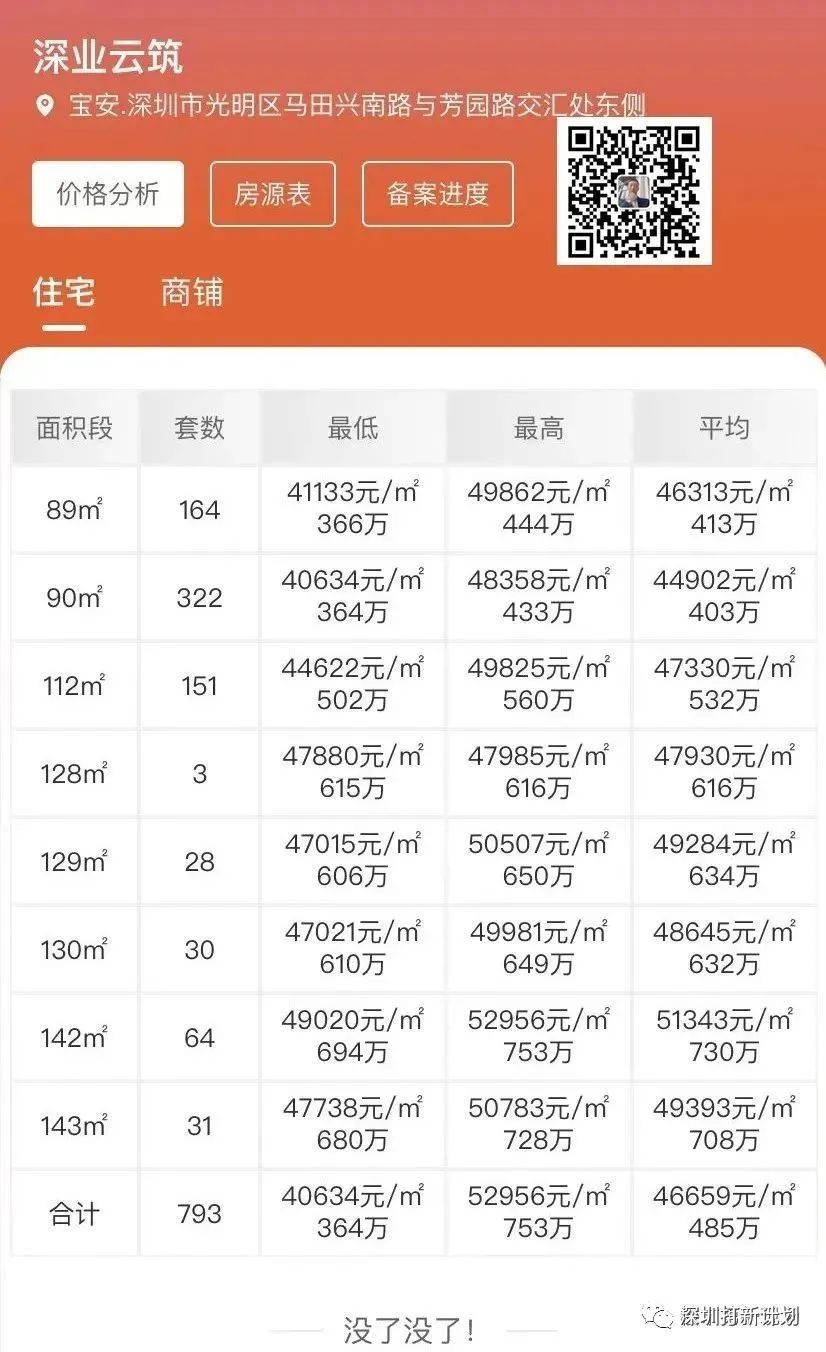
Task: Check 备案进度 progress
Action: point(438,194)
